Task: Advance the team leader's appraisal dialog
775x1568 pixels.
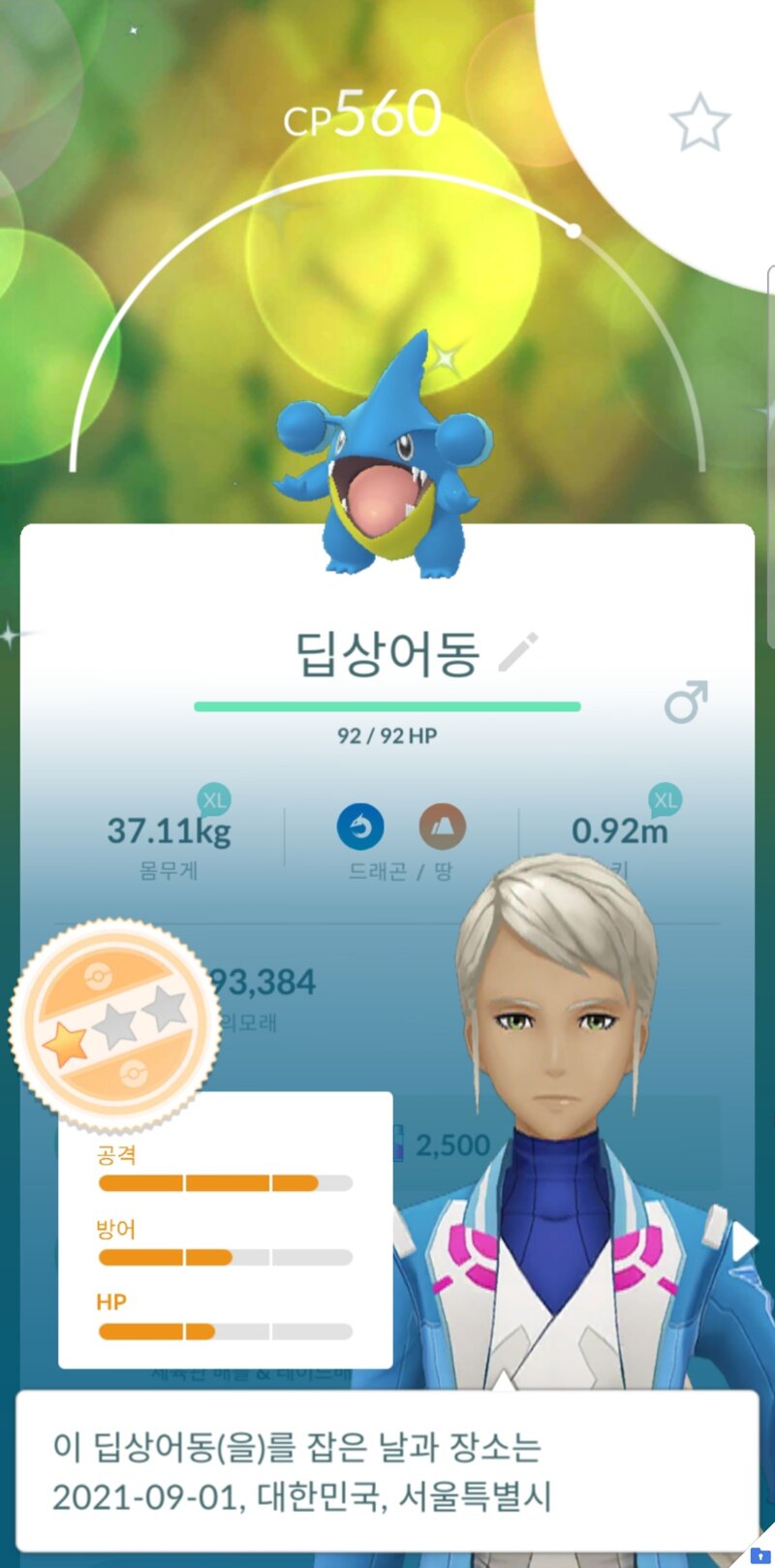Action: pyautogui.click(x=387, y=1470)
